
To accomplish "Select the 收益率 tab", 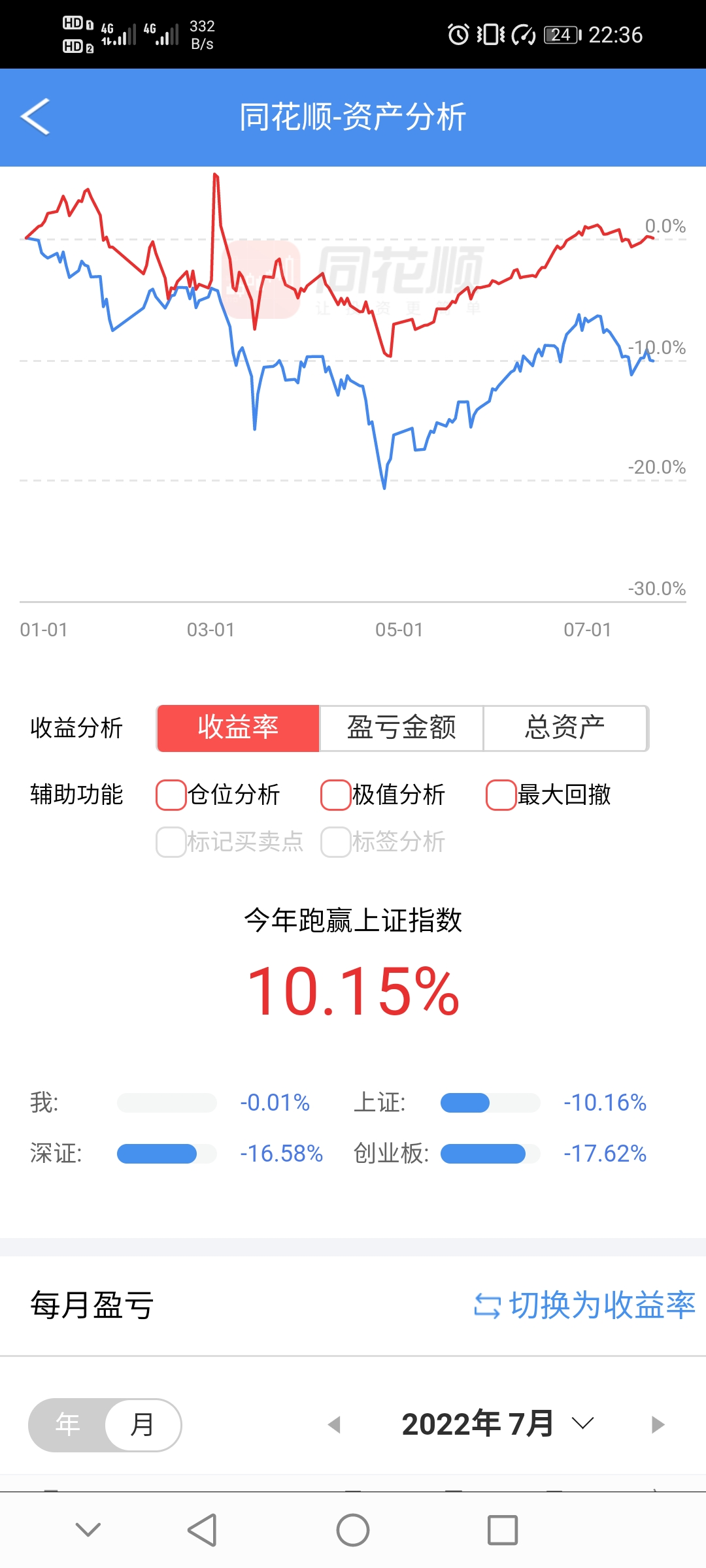I will click(x=238, y=728).
